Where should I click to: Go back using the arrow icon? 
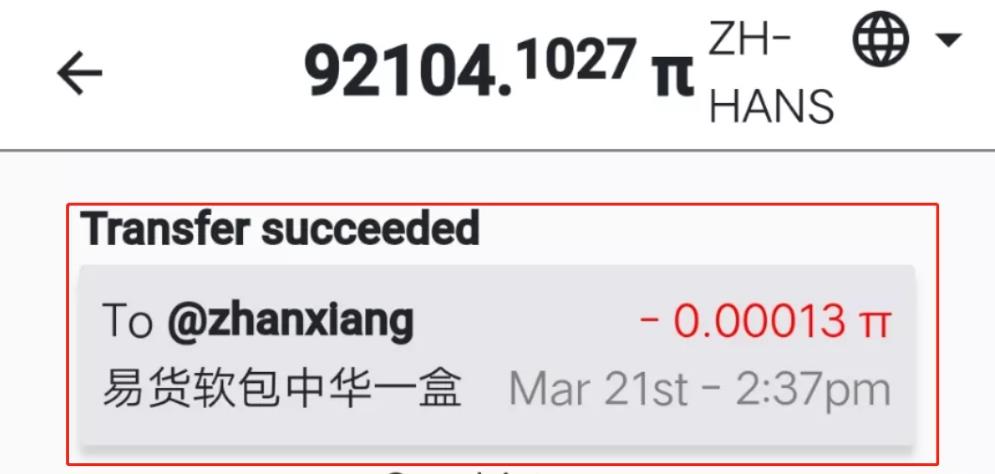[x=80, y=74]
